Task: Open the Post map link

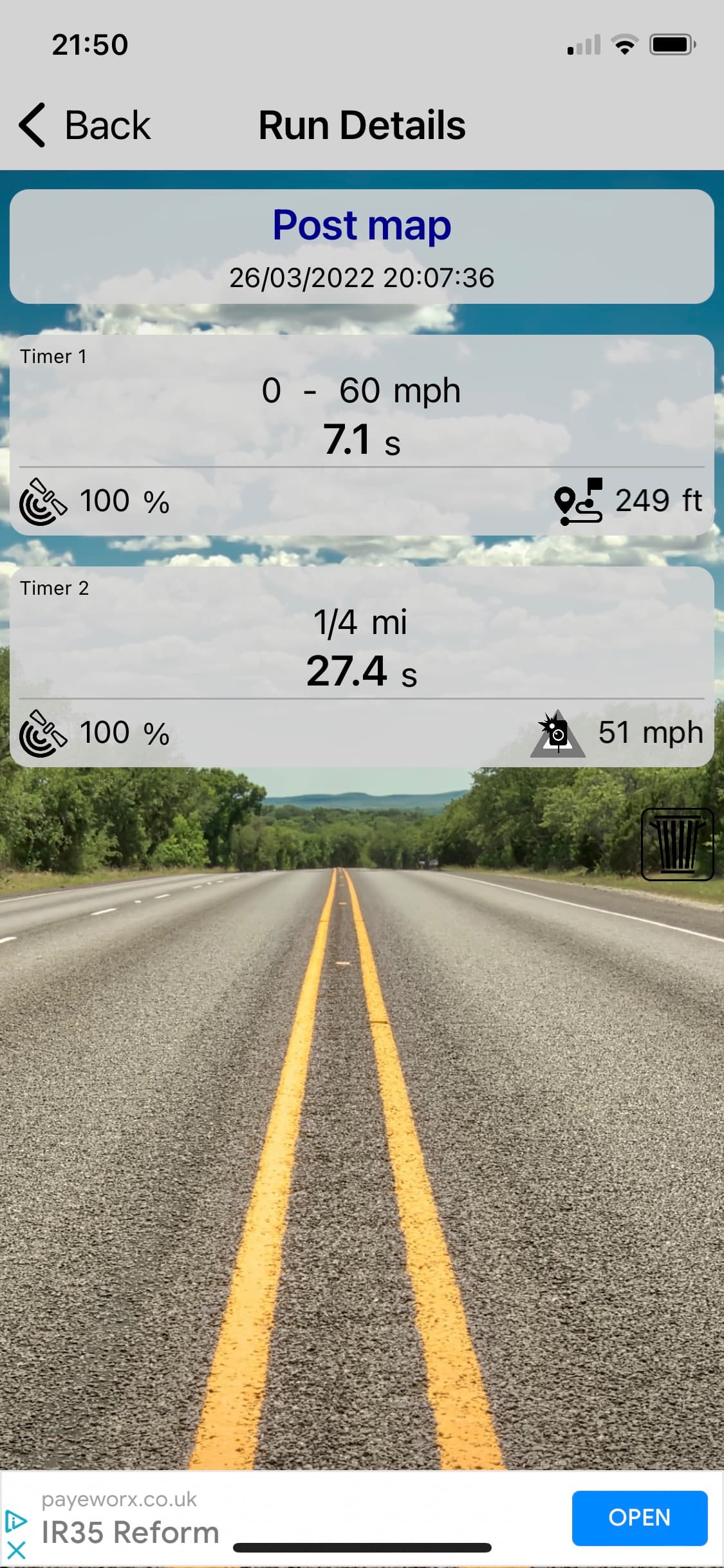Action: pyautogui.click(x=362, y=225)
